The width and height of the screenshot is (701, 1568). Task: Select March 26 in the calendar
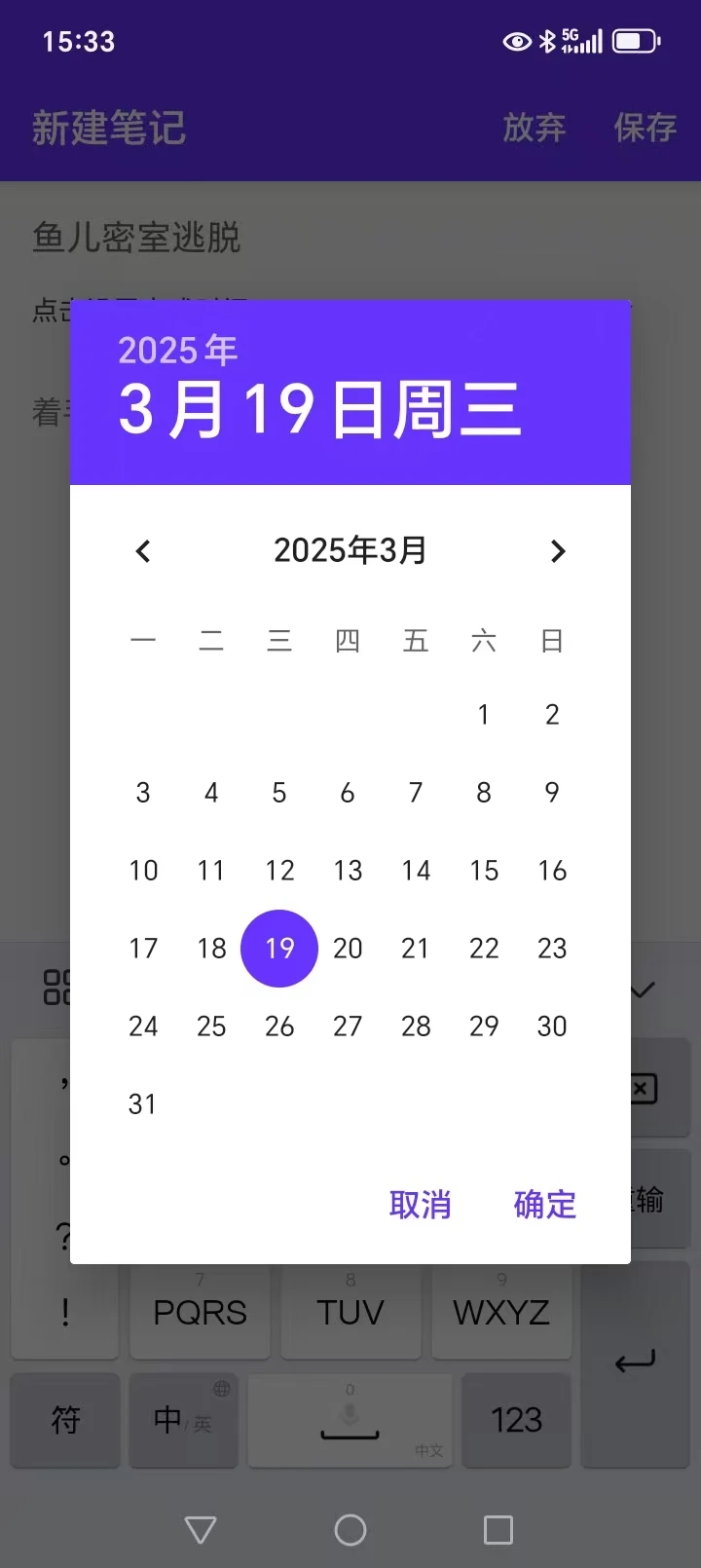(x=279, y=1026)
